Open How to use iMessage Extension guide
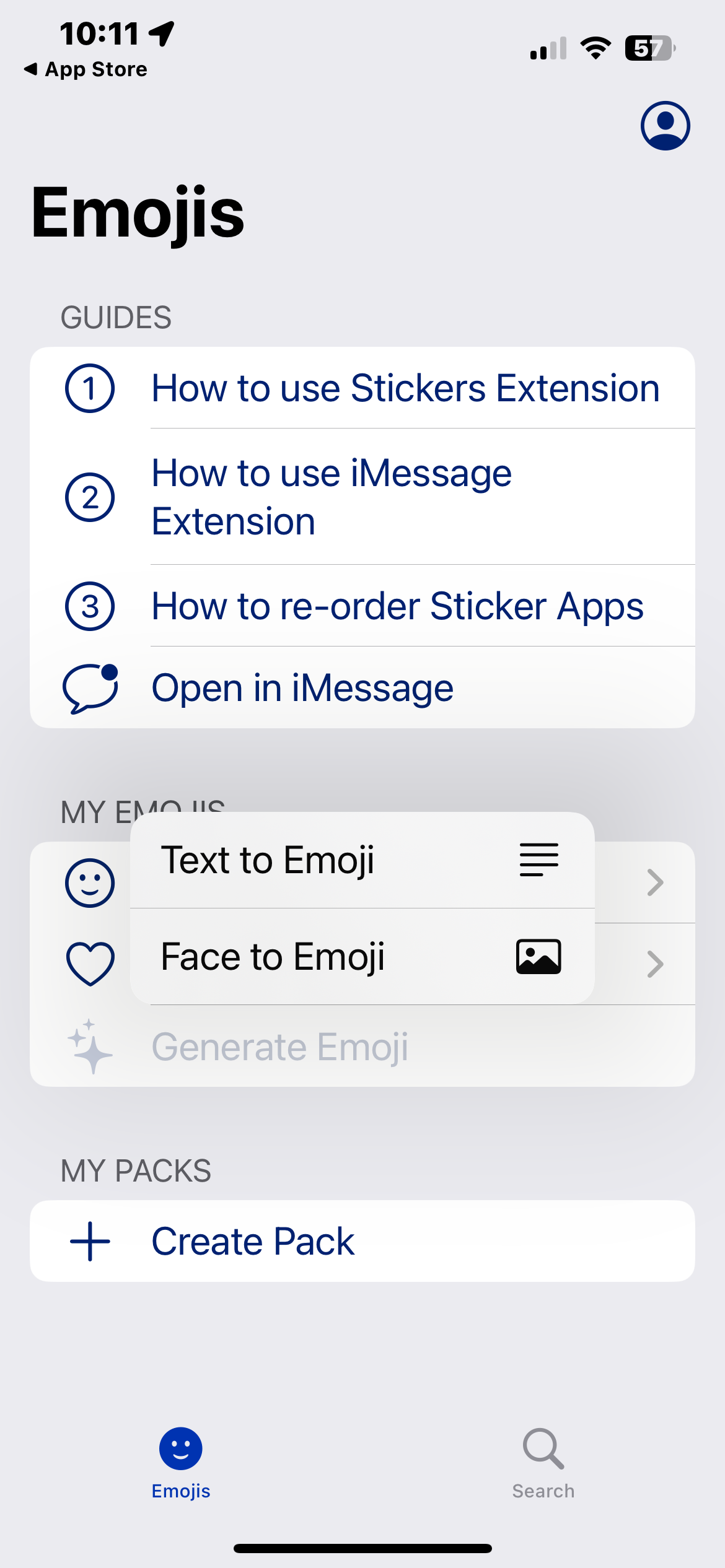Image resolution: width=725 pixels, height=1568 pixels. 331,497
